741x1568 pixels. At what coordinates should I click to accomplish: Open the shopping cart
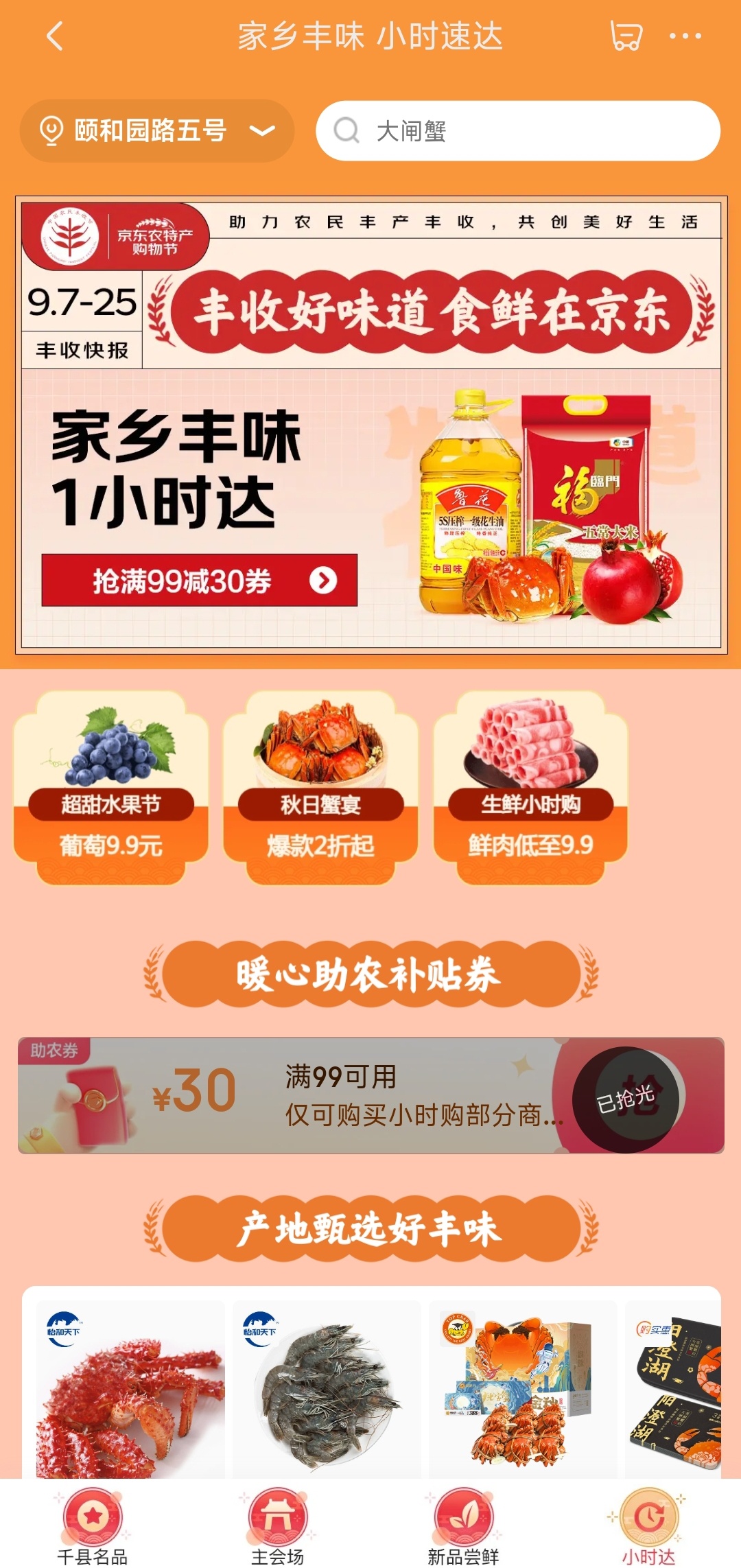625,36
